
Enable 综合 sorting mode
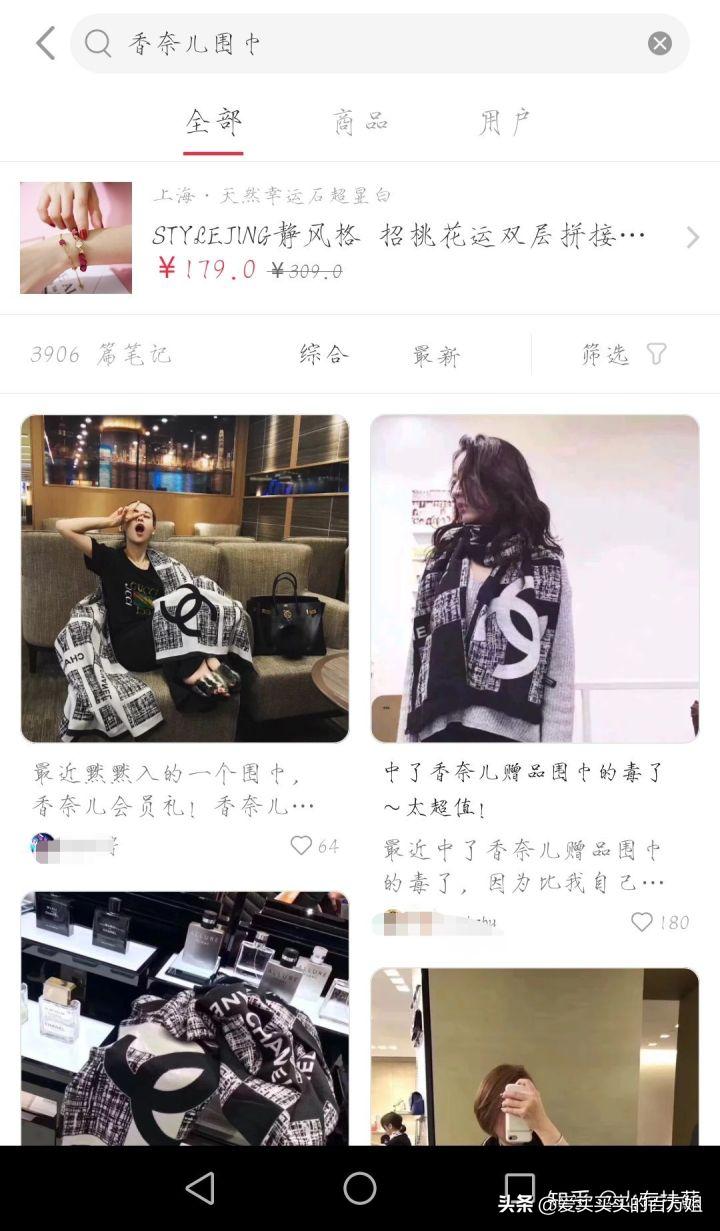point(325,355)
